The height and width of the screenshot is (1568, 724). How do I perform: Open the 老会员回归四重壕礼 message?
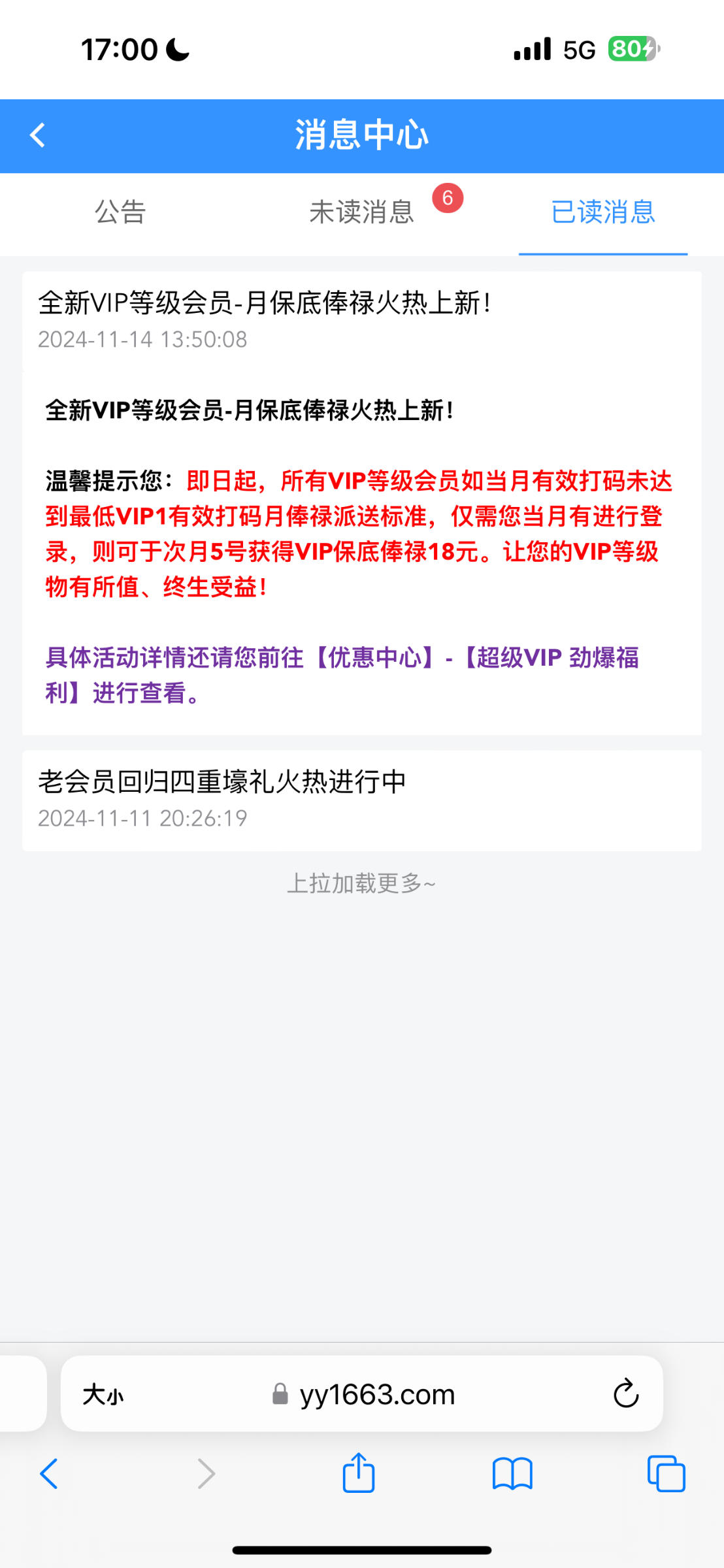[361, 800]
